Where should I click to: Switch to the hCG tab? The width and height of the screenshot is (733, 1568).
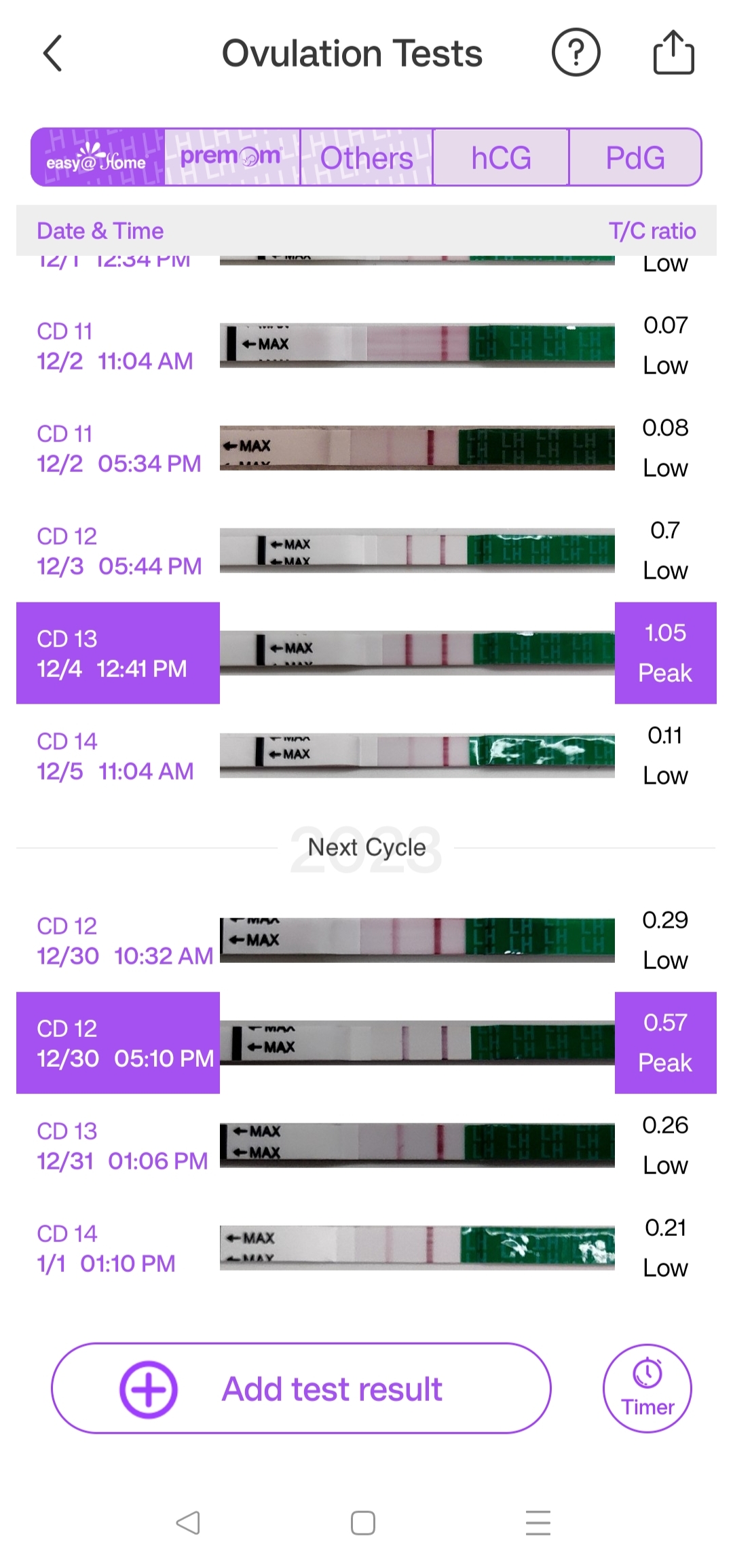pyautogui.click(x=501, y=158)
